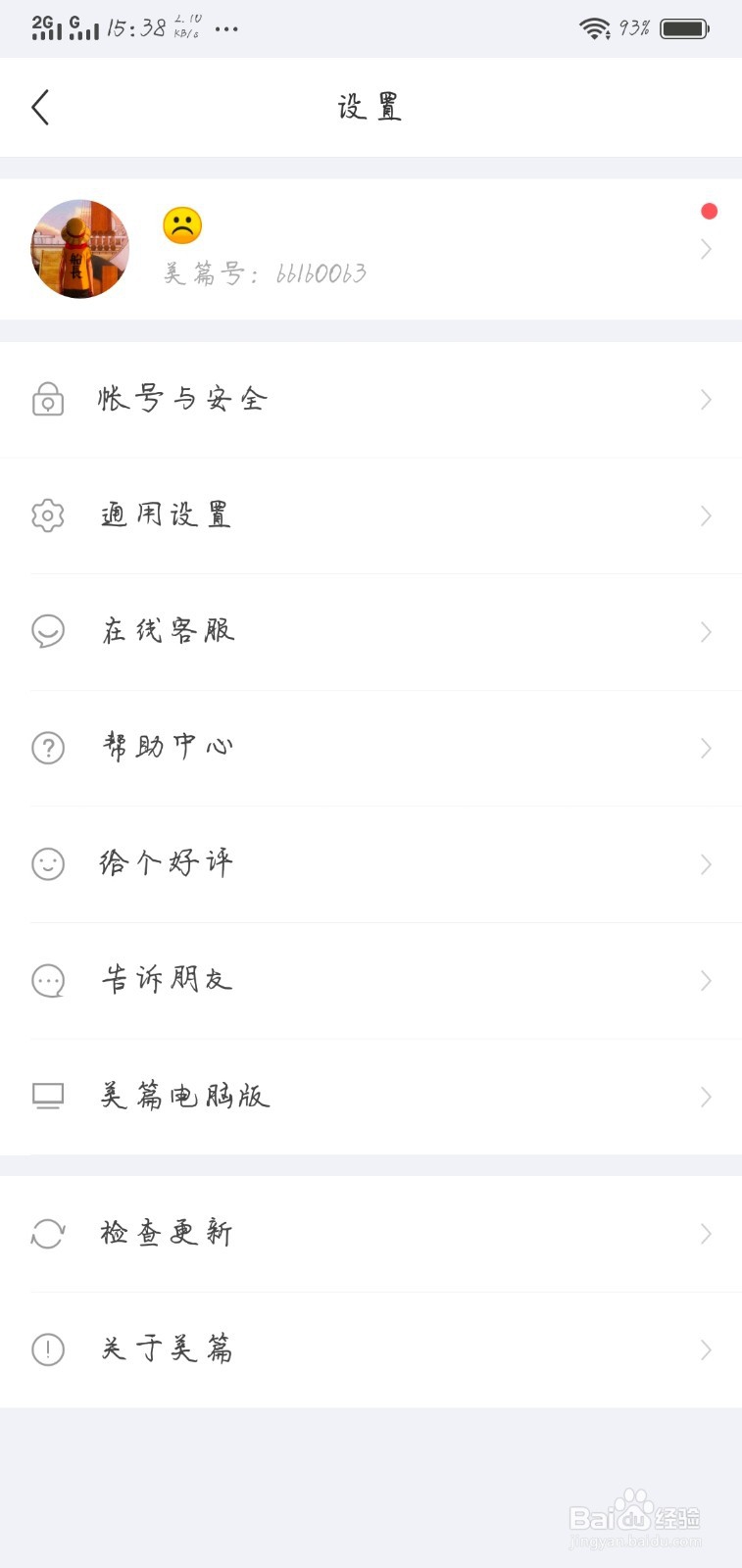View 关于美篇
The height and width of the screenshot is (1568, 742).
[x=371, y=1349]
